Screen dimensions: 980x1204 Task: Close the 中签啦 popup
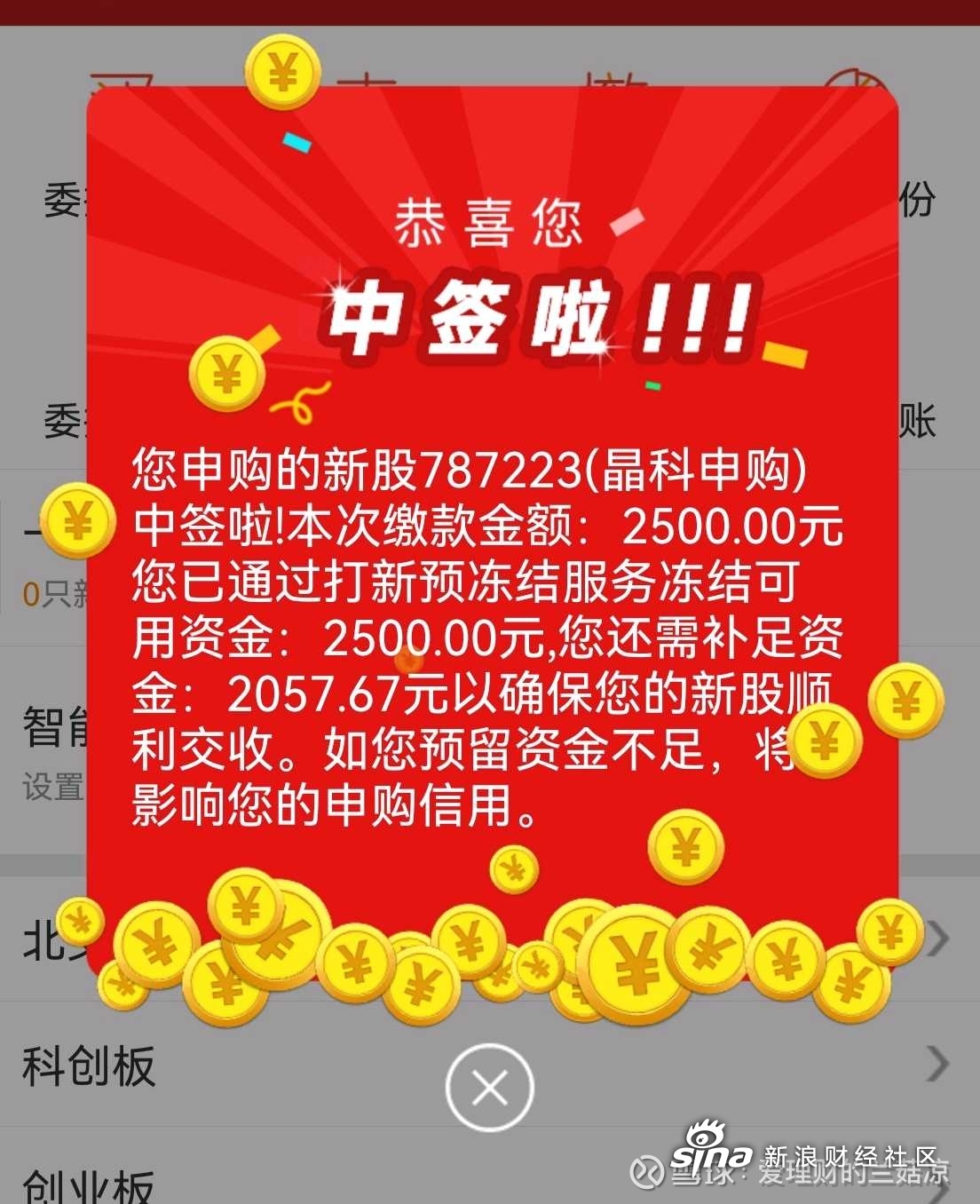489,1087
